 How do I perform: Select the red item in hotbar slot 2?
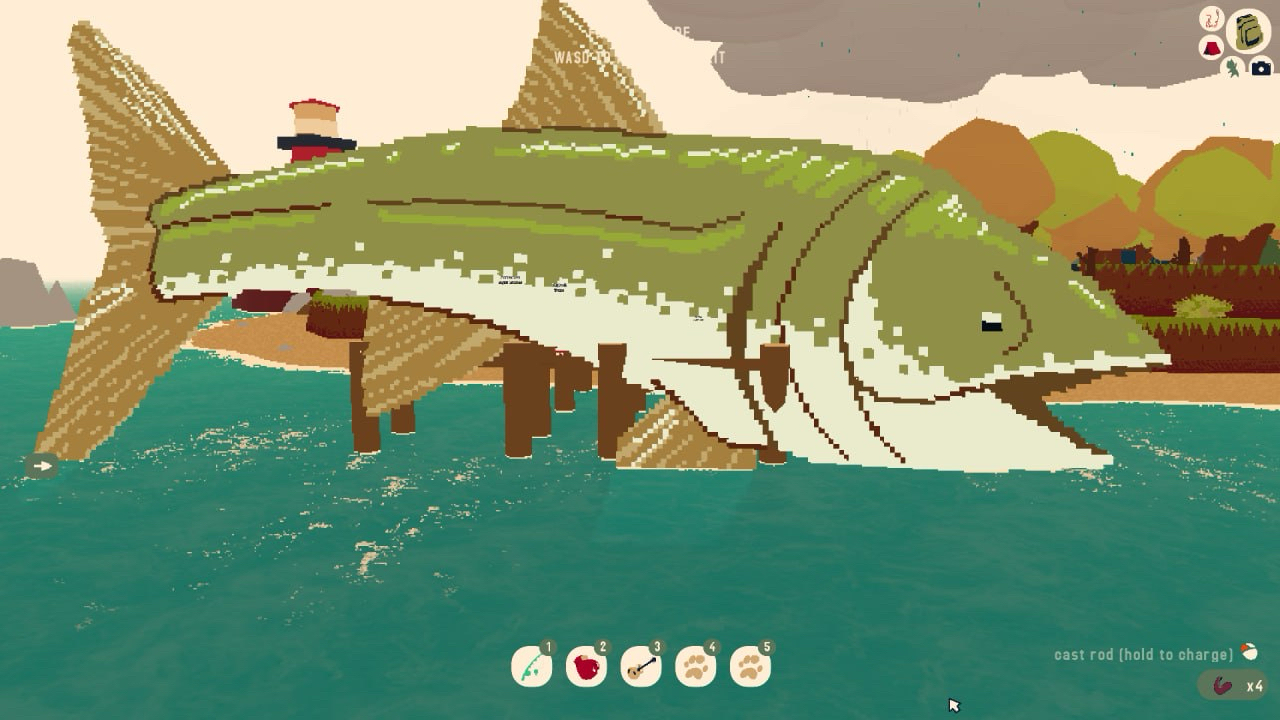point(586,666)
